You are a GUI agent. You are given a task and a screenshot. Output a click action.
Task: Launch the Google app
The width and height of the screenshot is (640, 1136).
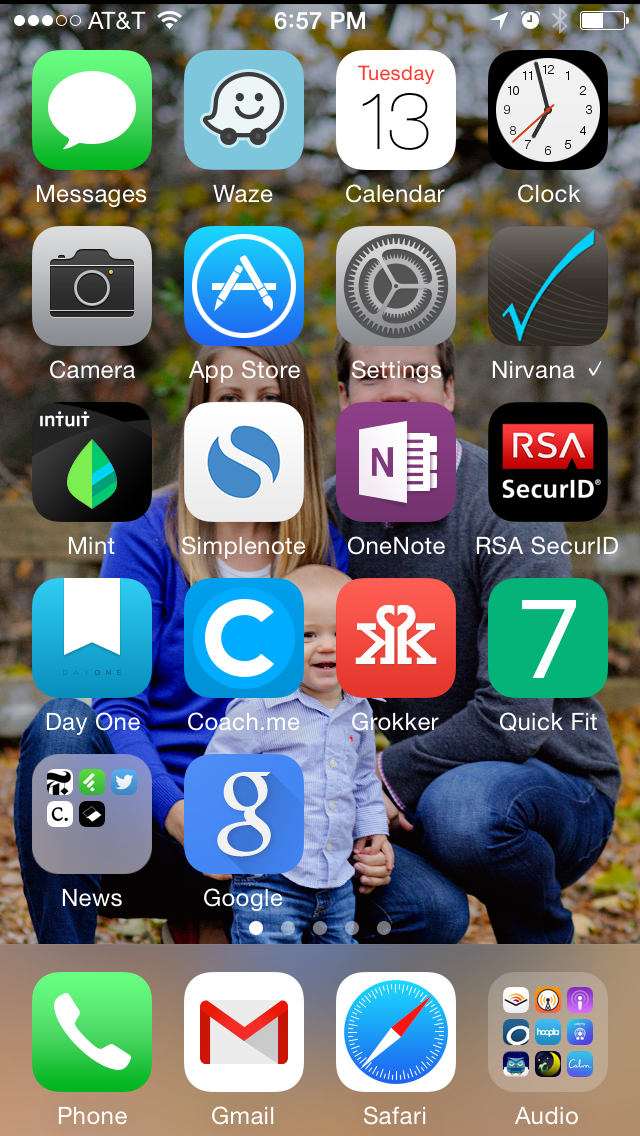click(x=244, y=814)
